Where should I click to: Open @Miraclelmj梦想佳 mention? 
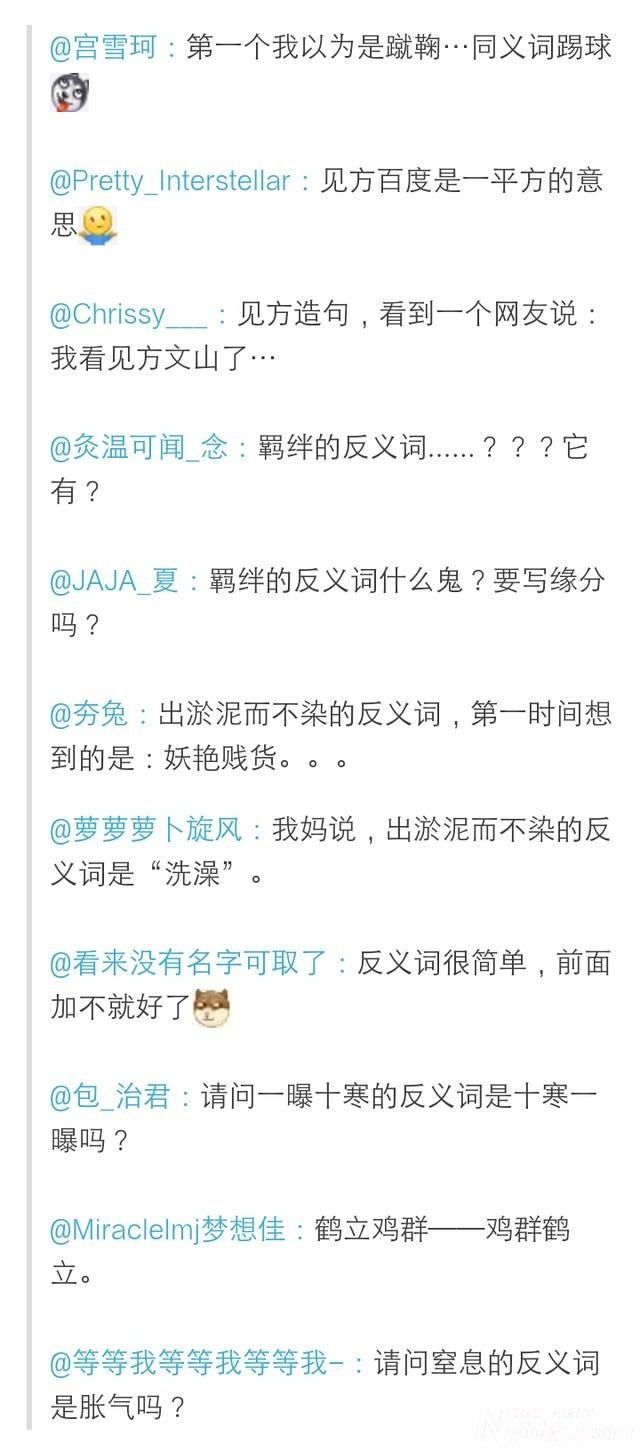pyautogui.click(x=167, y=1229)
